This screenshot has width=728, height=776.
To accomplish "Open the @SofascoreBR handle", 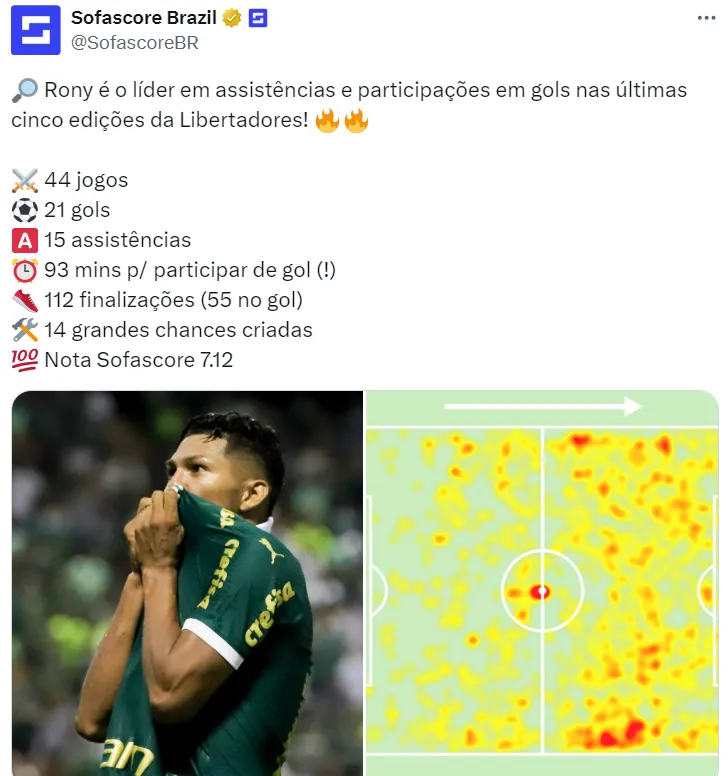I will tap(134, 42).
